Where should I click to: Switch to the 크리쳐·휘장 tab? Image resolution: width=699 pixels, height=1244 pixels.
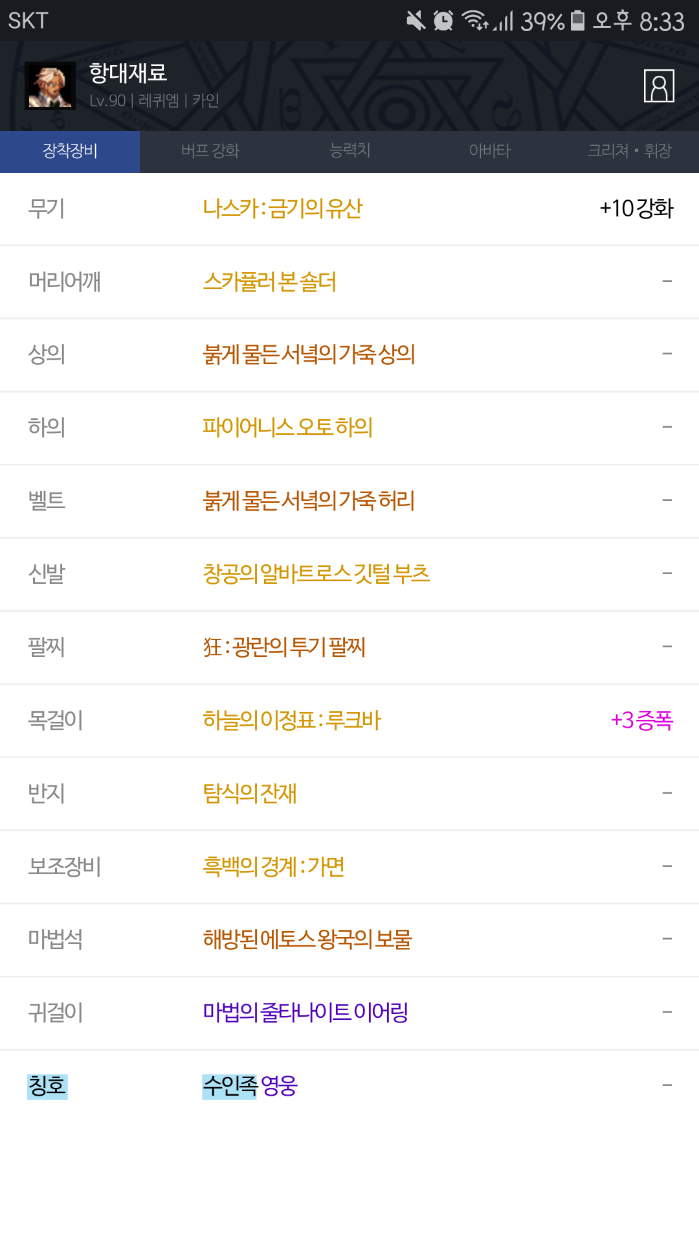pyautogui.click(x=629, y=151)
